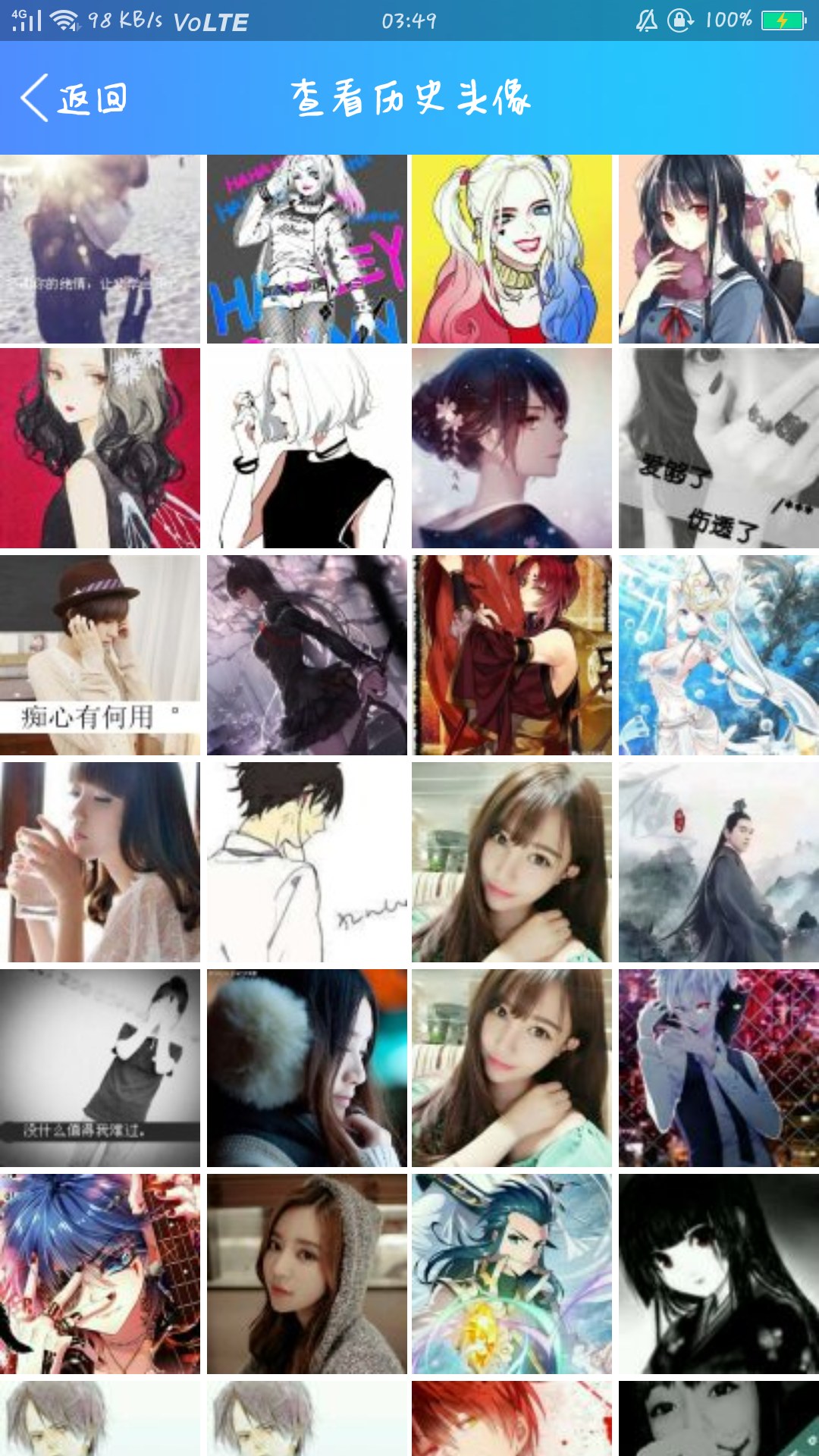Open the girl with fur earmuffs avatar
819x1456 pixels.
(307, 1068)
